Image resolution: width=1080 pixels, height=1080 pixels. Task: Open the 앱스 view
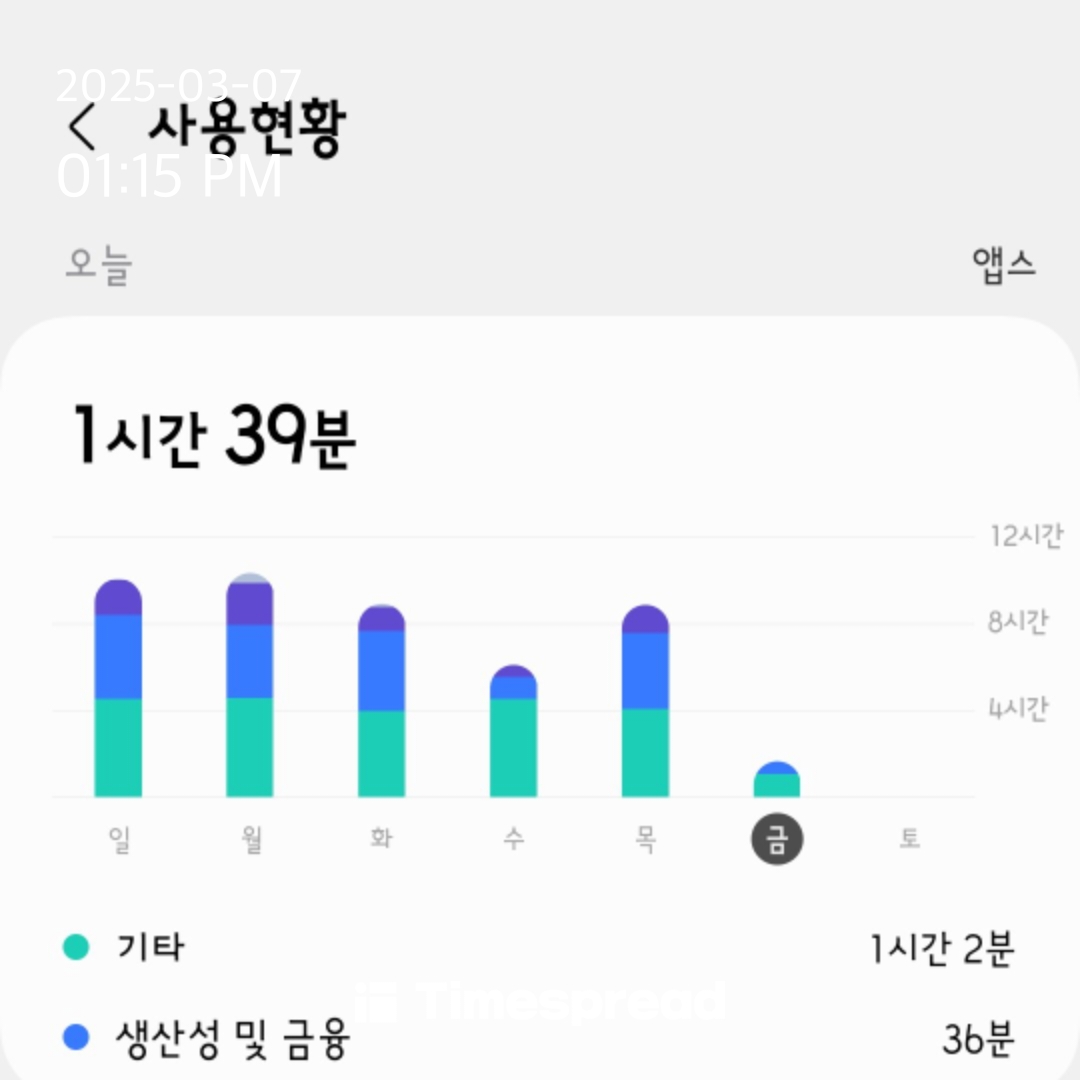[x=1004, y=264]
